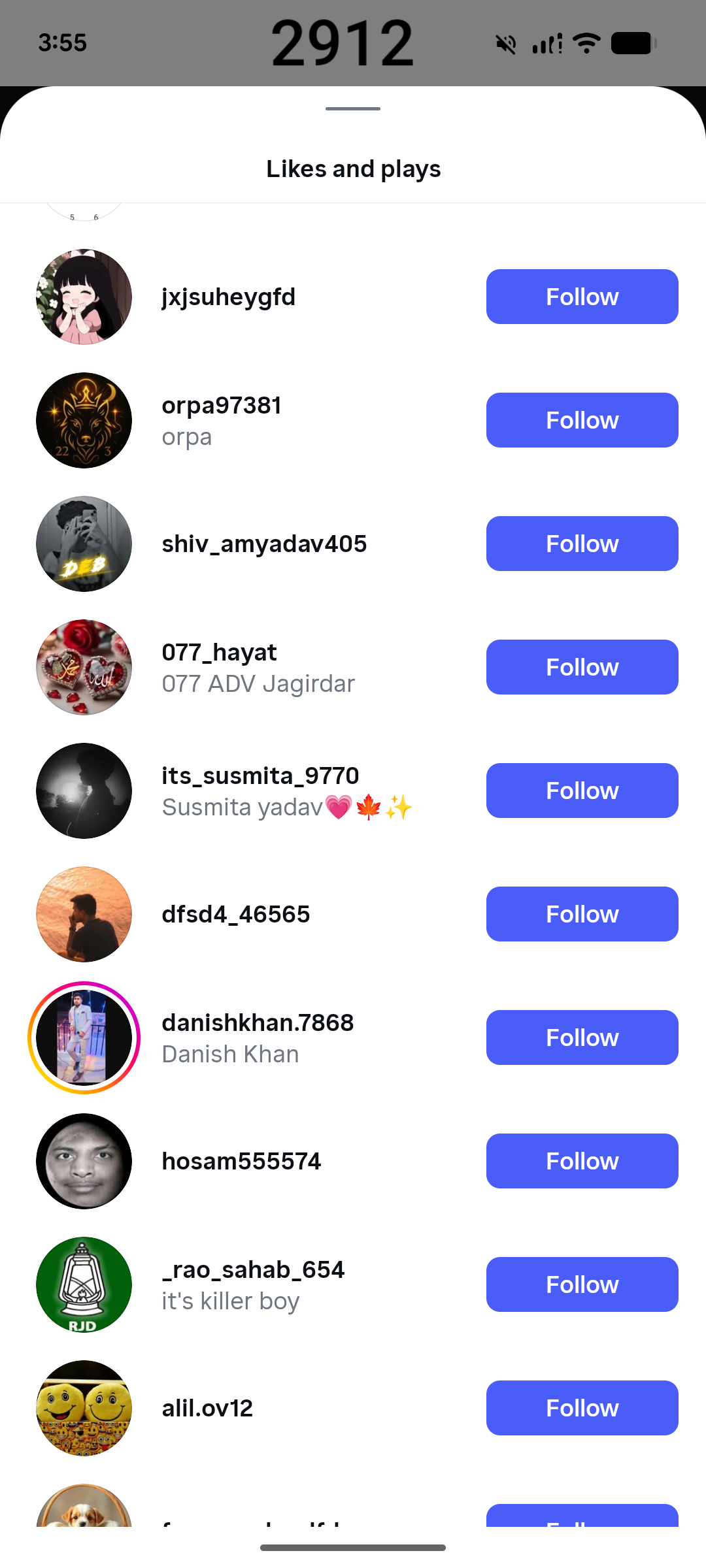Image resolution: width=706 pixels, height=1568 pixels.
Task: Follow dfsd4_46565
Action: click(582, 914)
